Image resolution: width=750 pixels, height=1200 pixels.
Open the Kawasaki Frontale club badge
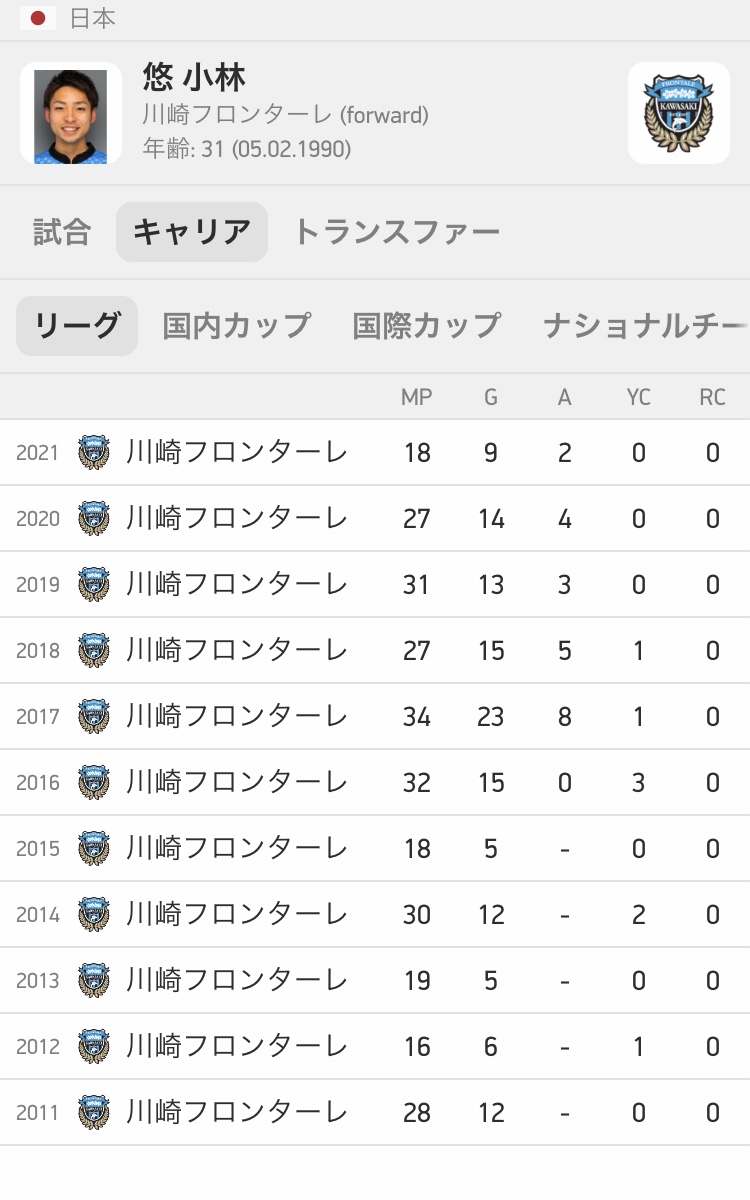click(679, 113)
